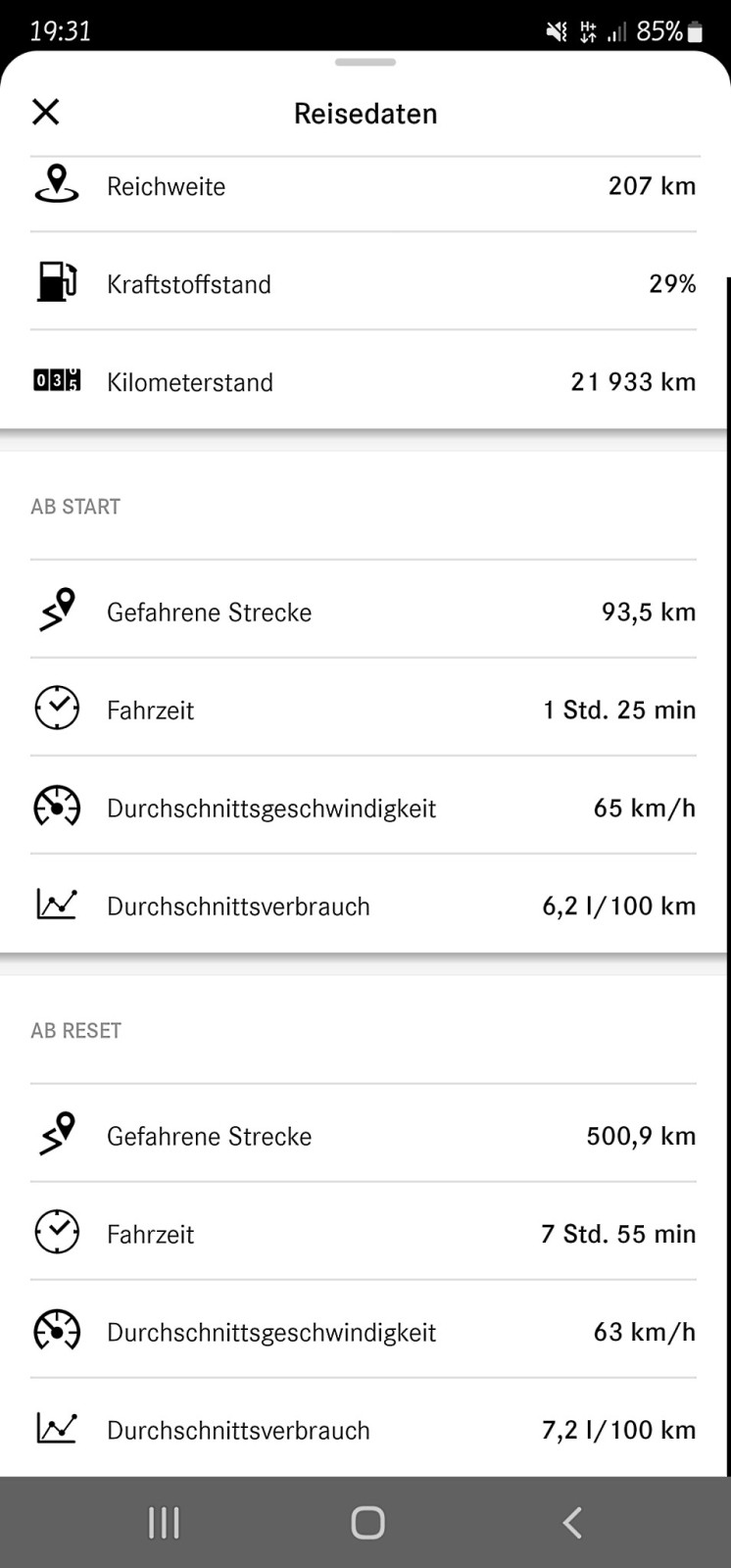Click the Gefahrene Strecke route icon under AB RESET
Image resolution: width=731 pixels, height=1568 pixels.
click(56, 1134)
